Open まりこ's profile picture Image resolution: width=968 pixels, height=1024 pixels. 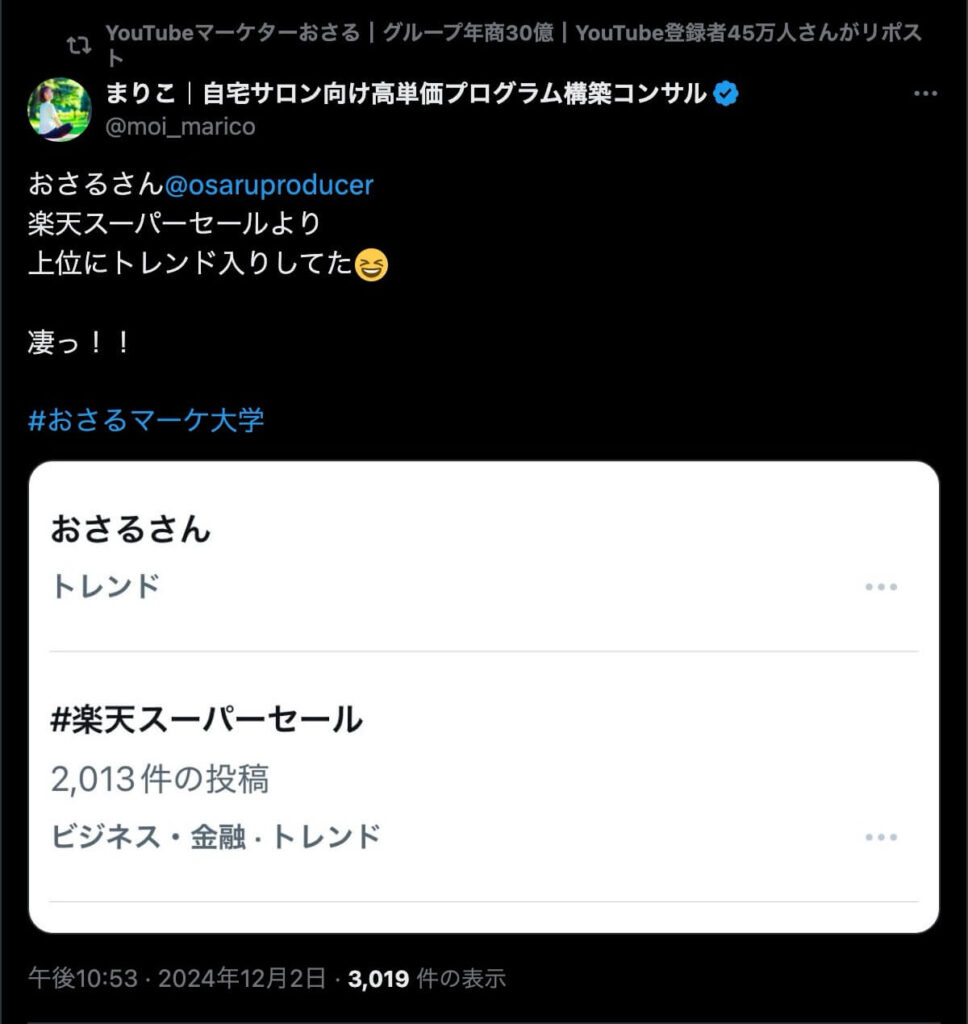(59, 109)
